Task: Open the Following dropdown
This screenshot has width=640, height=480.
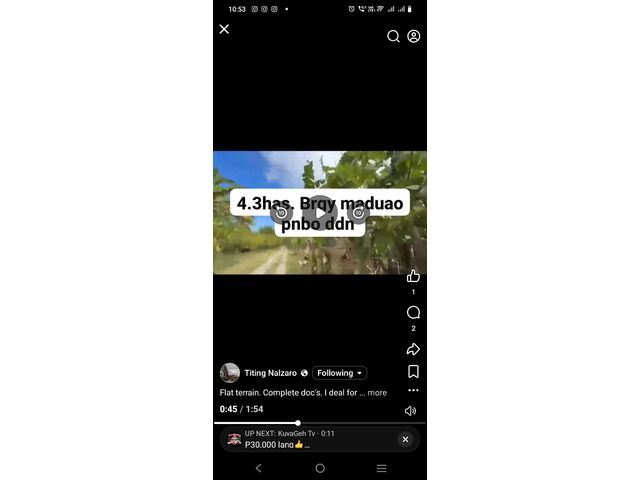Action: click(x=340, y=373)
